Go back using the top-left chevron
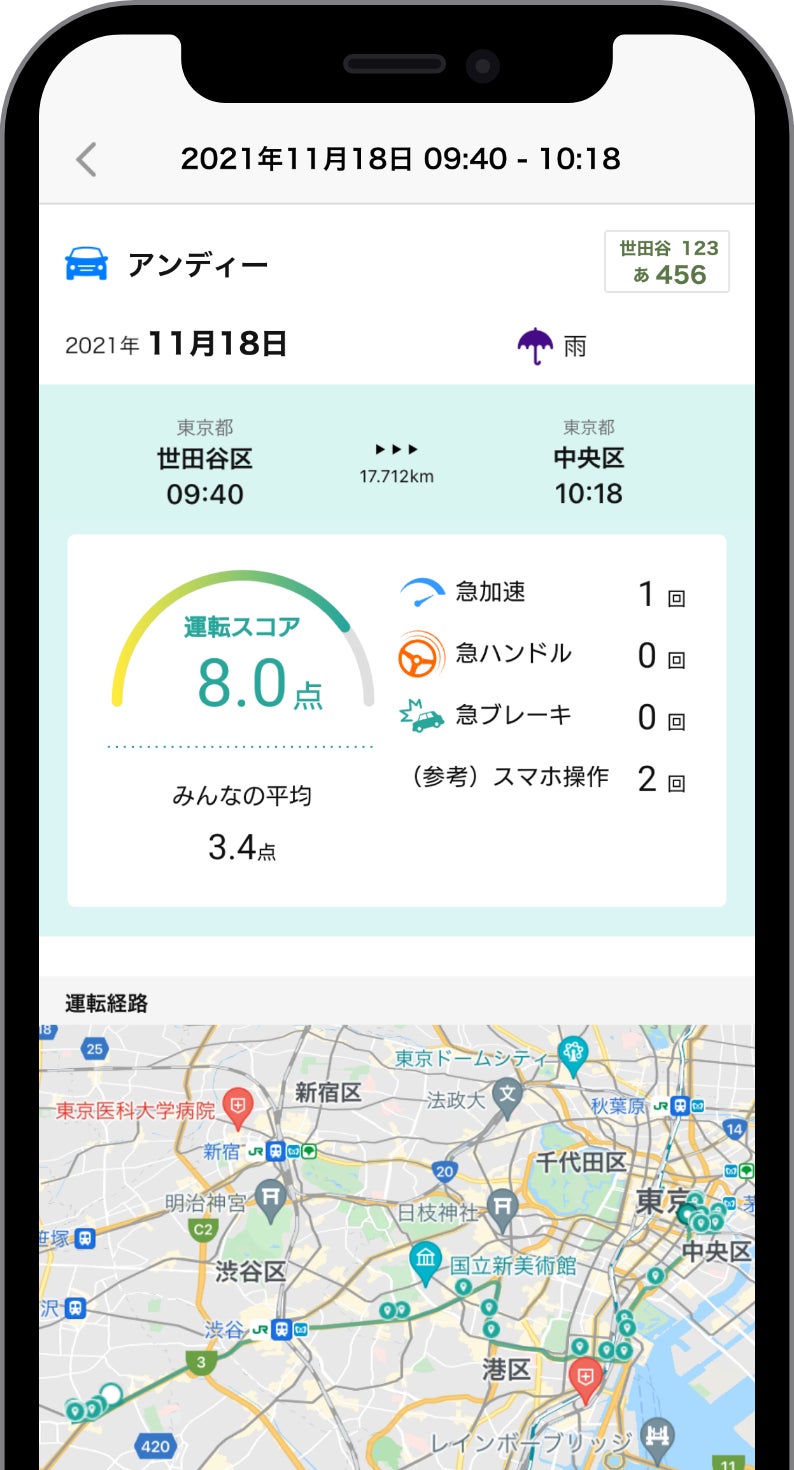The width and height of the screenshot is (794, 1470). pyautogui.click(x=87, y=159)
